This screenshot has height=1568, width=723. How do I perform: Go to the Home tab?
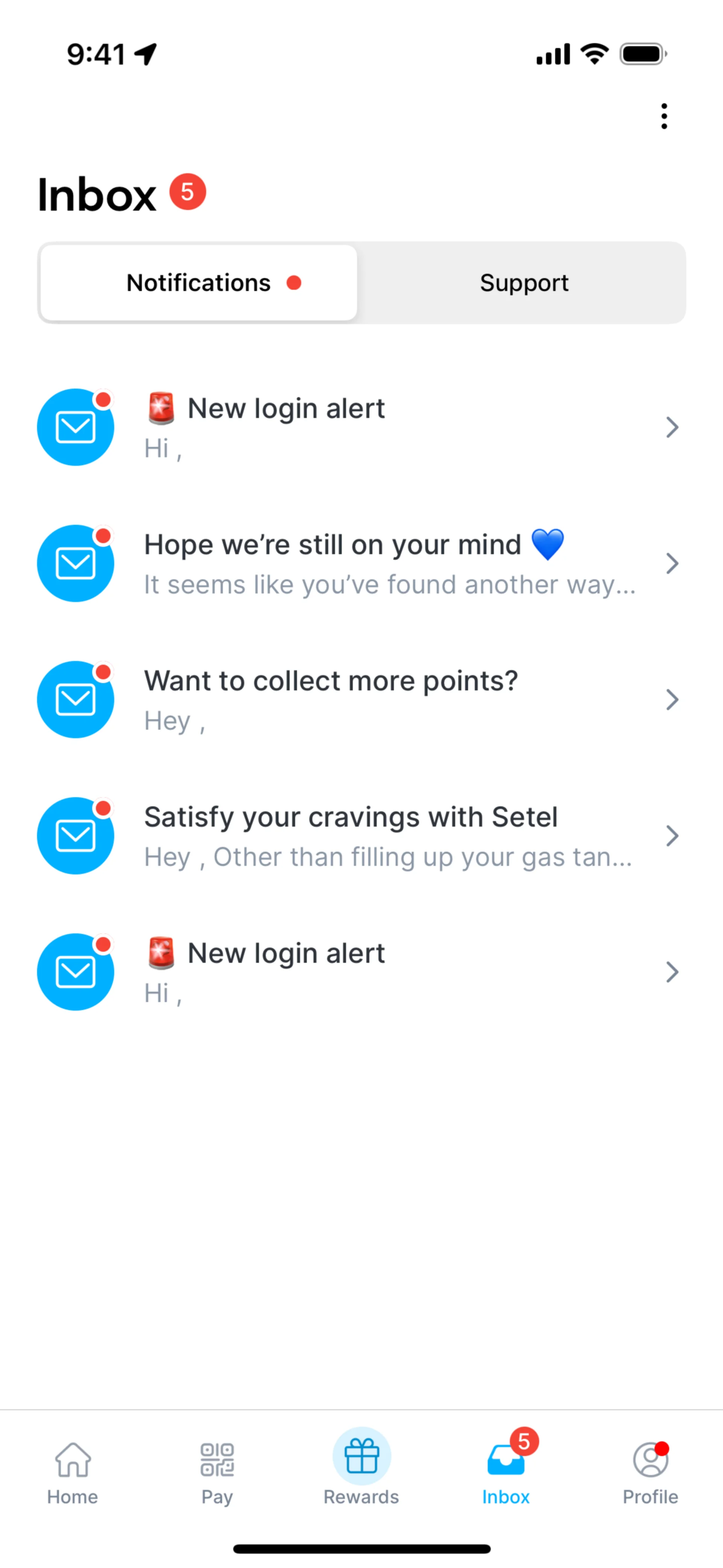click(72, 1472)
